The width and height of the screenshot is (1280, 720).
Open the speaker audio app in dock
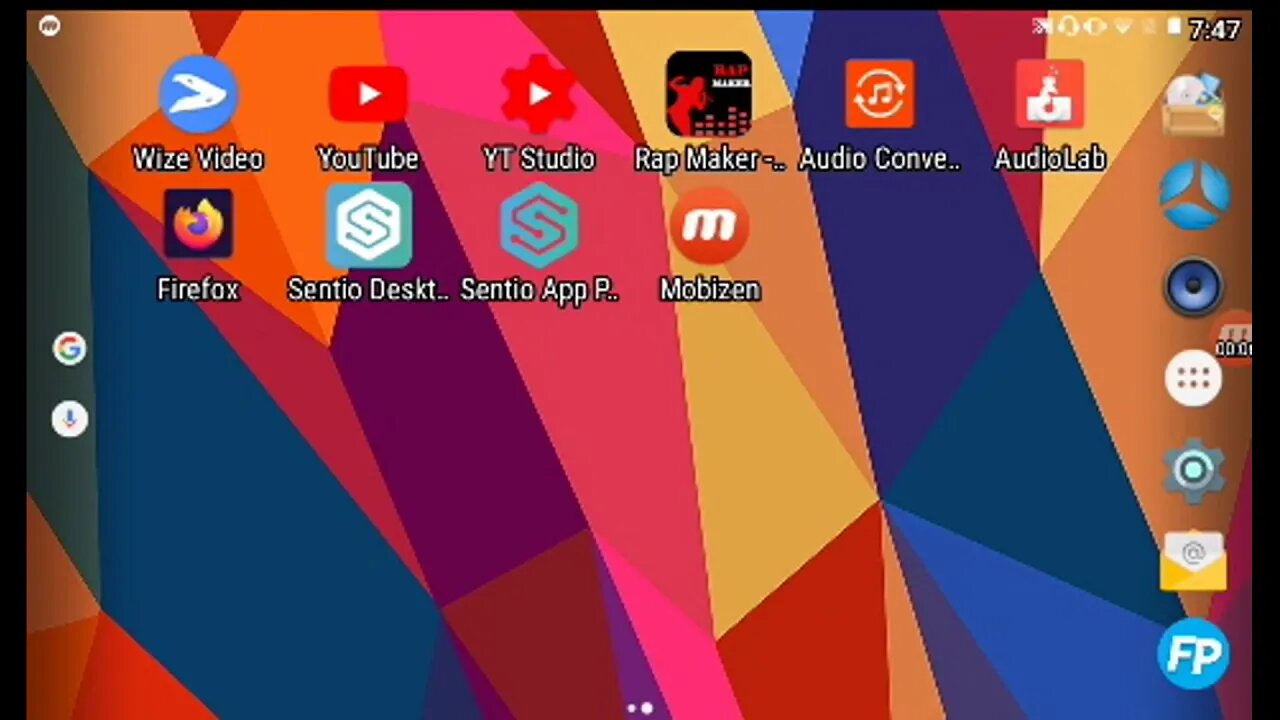(x=1193, y=287)
